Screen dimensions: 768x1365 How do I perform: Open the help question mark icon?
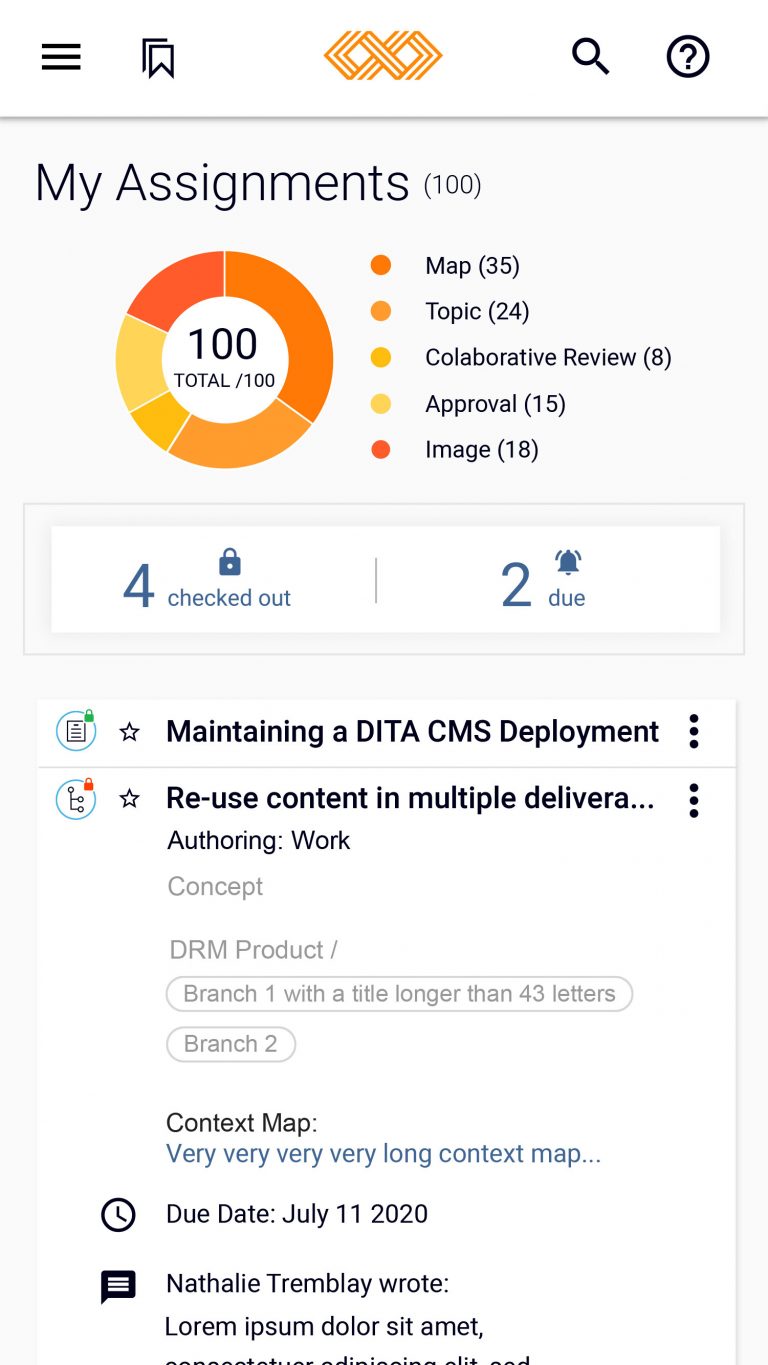point(688,57)
